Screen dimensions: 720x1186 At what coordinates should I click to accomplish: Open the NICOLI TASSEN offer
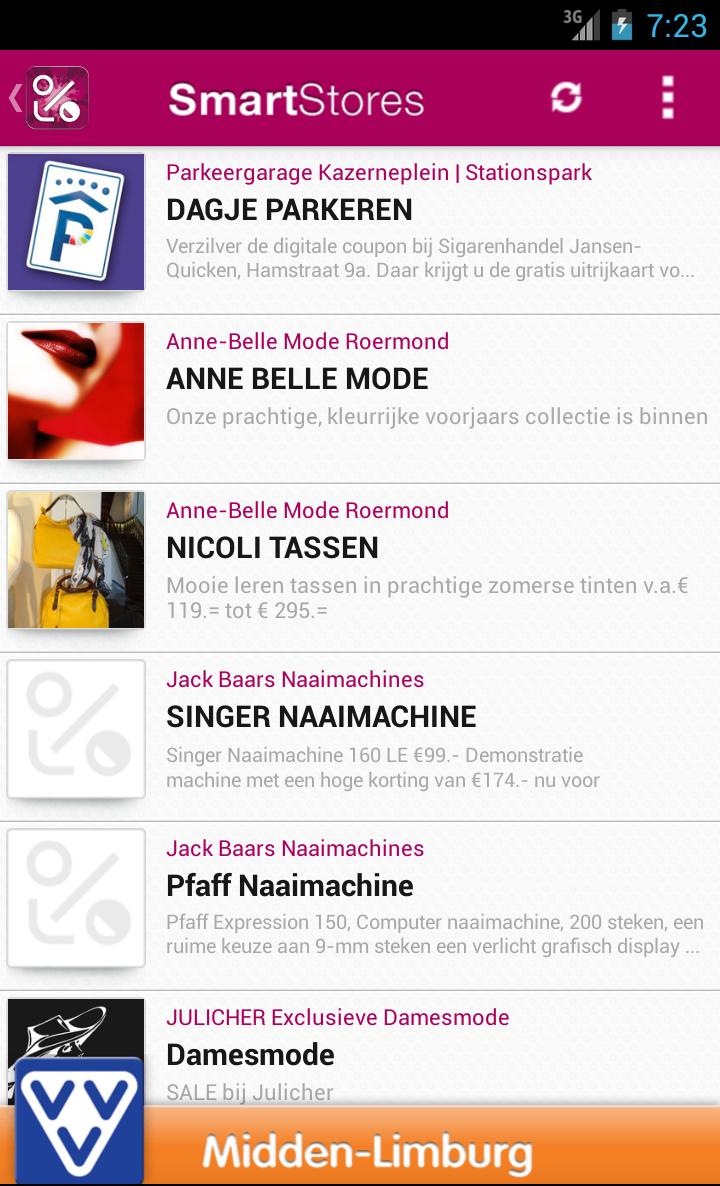coord(273,548)
